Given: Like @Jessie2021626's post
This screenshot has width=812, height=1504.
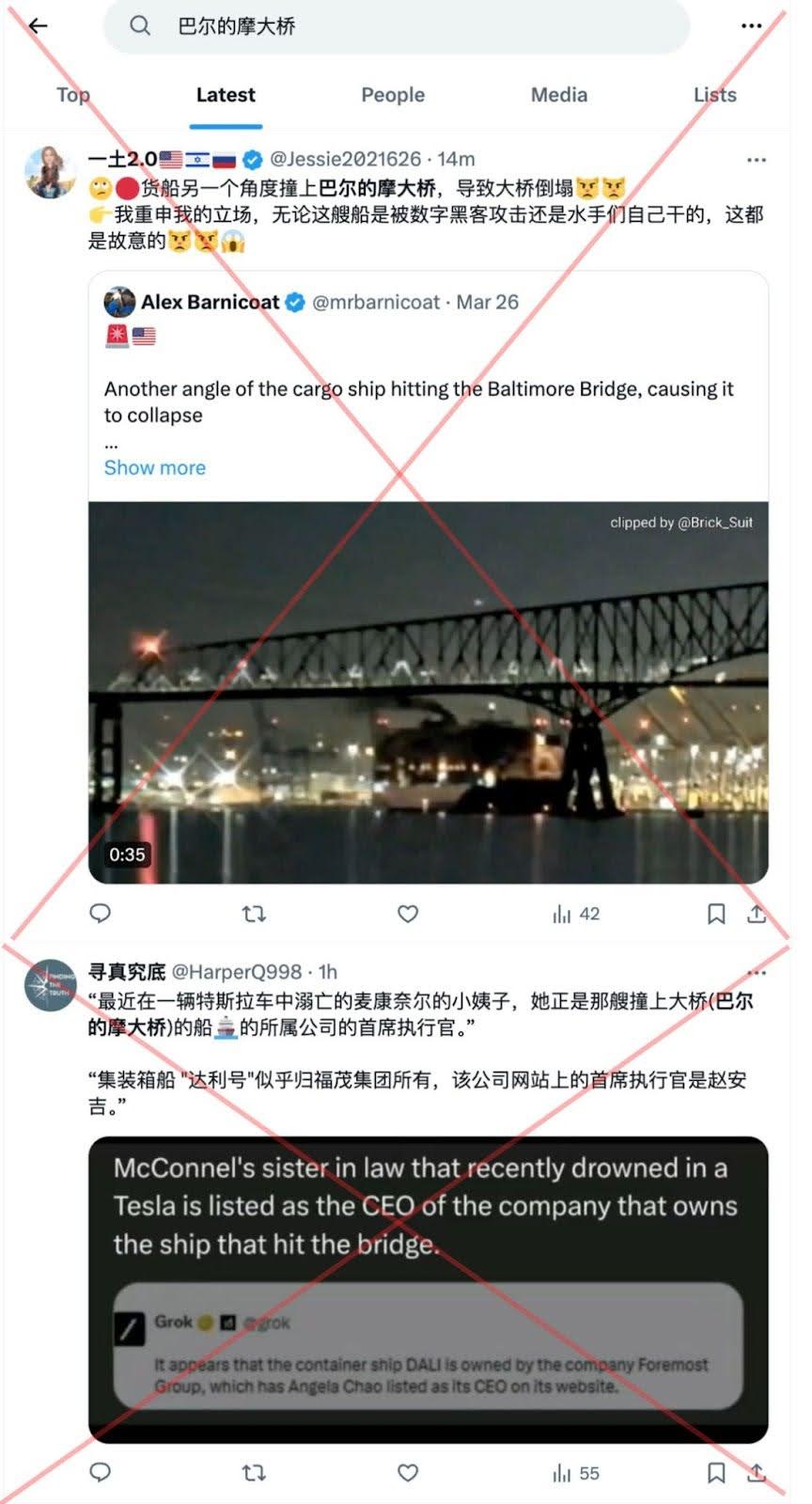Looking at the screenshot, I should 407,913.
